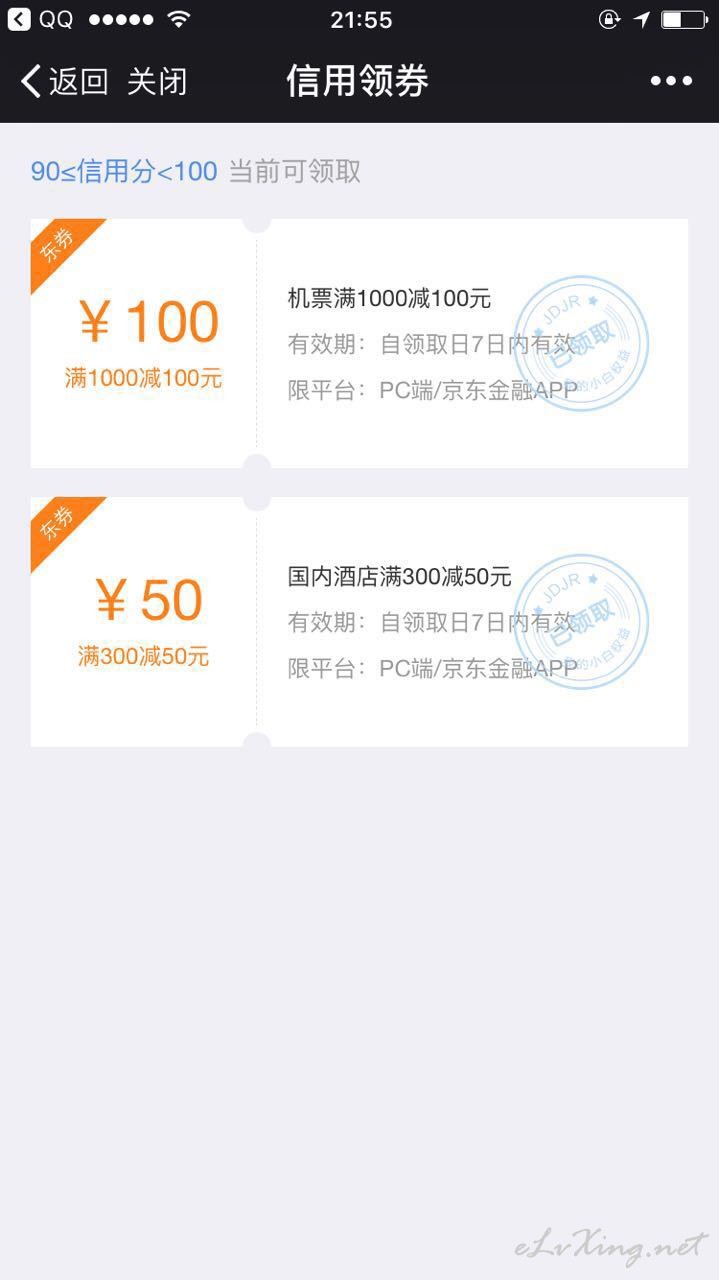The height and width of the screenshot is (1280, 719).
Task: Open the ¥100 机票 coupon card
Action: coord(359,343)
